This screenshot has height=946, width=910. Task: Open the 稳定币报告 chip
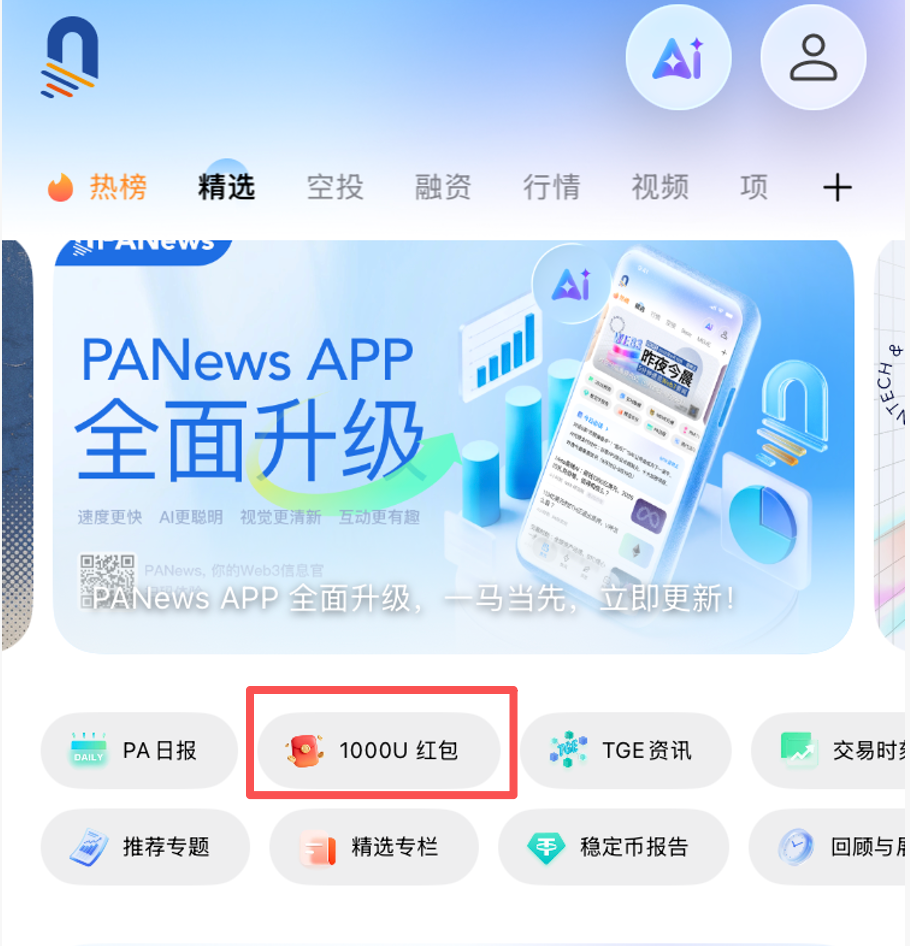coord(613,847)
